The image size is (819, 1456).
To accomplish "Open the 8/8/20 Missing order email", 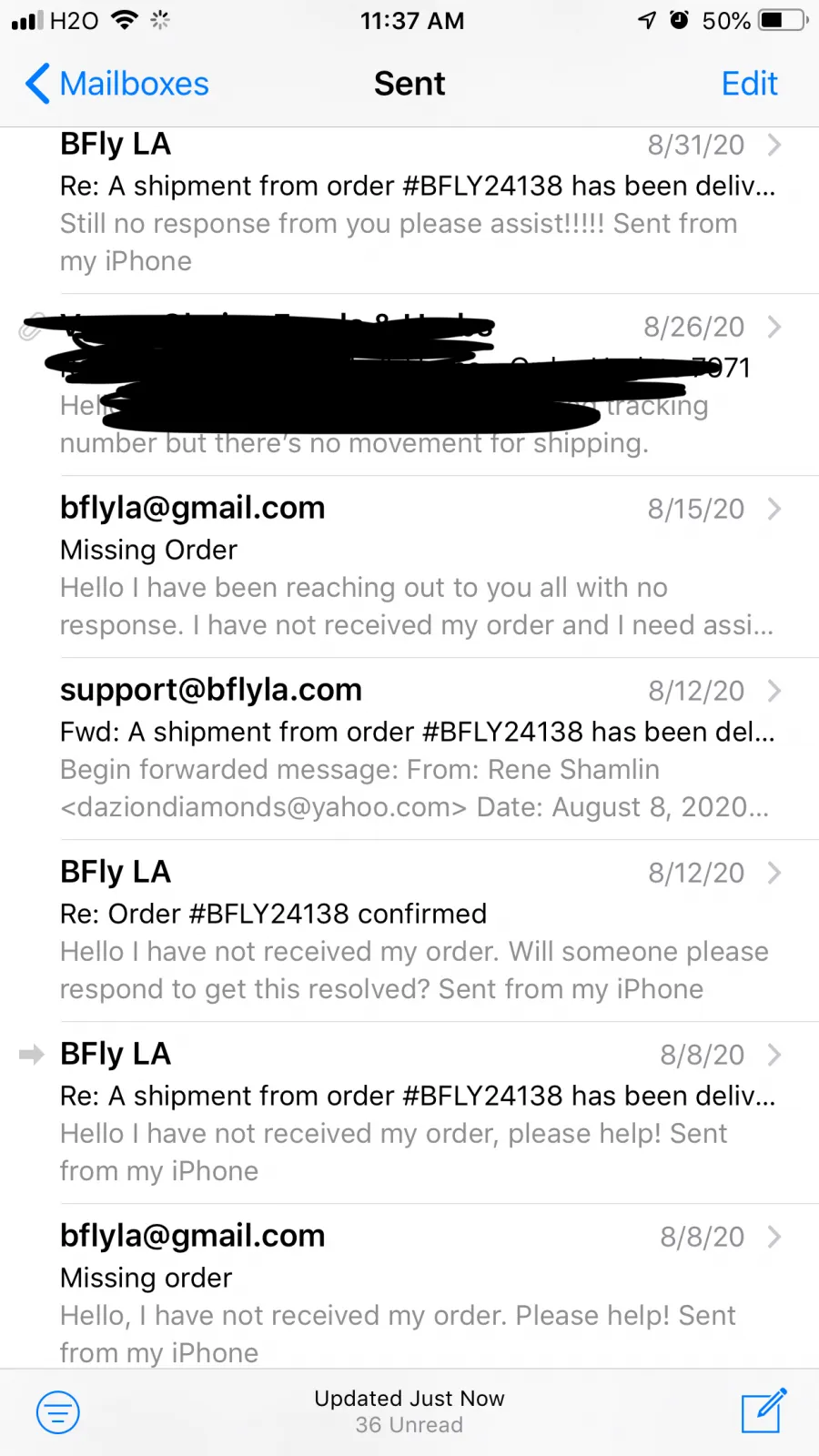I will 409,1287.
